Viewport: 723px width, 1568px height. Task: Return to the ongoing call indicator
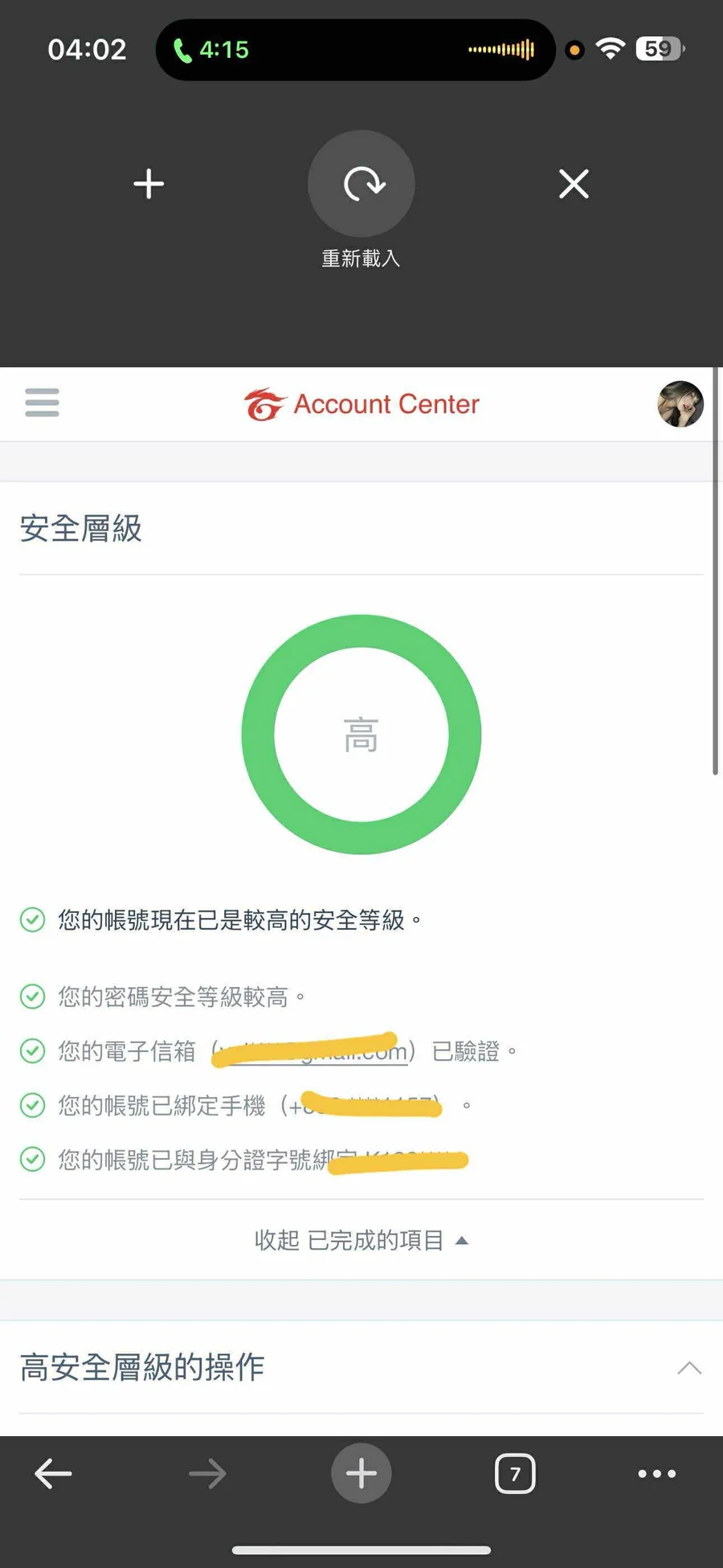(212, 50)
